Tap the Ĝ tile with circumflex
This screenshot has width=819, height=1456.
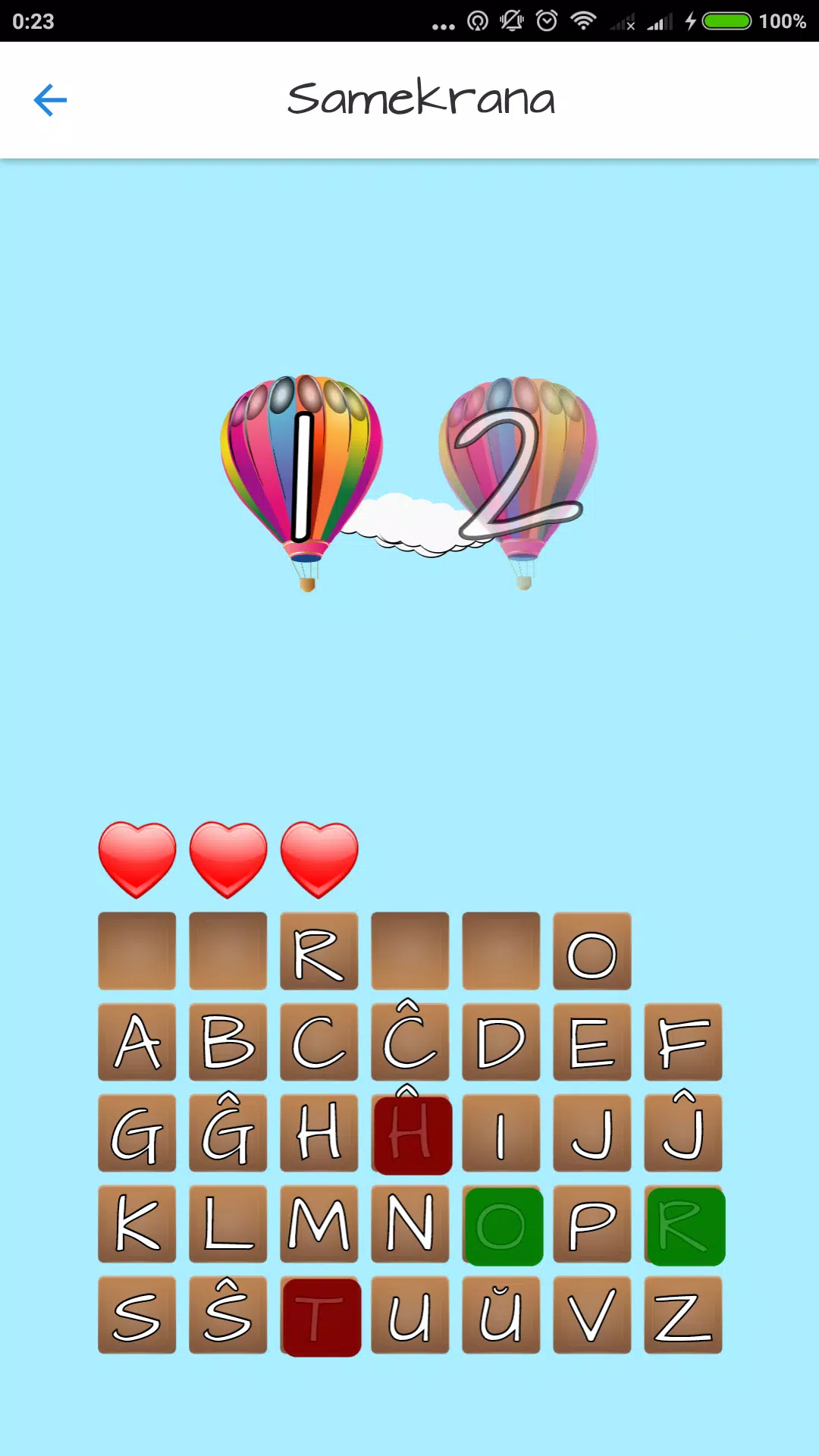228,1133
